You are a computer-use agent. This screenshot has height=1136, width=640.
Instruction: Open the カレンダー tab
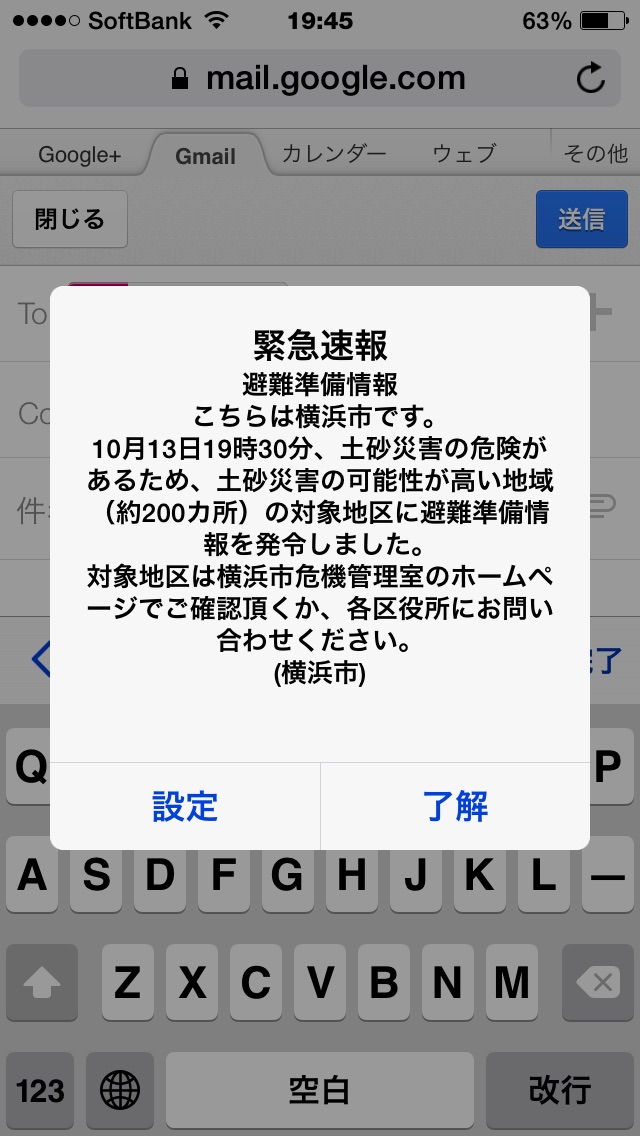[x=333, y=154]
